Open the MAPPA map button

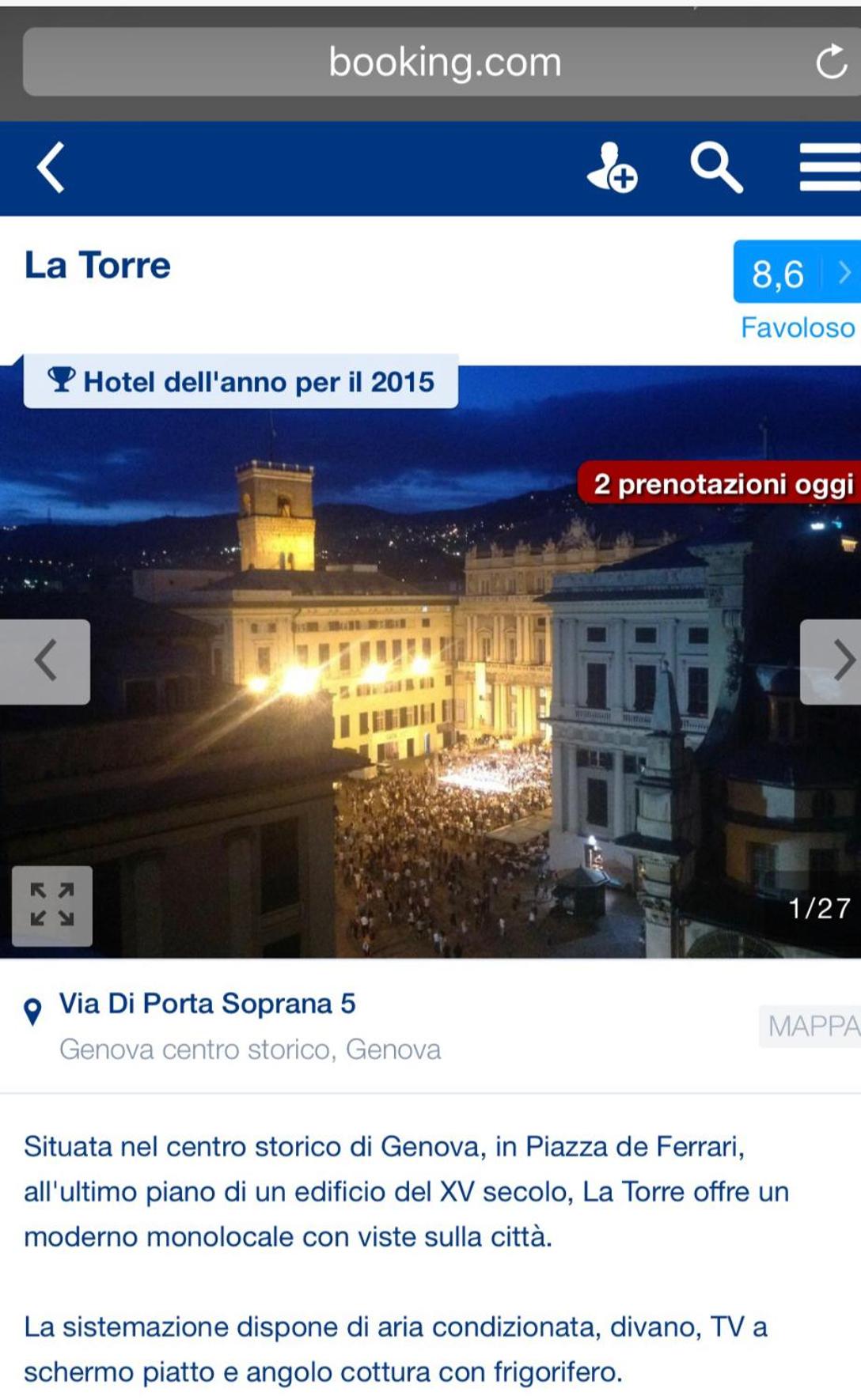810,1026
